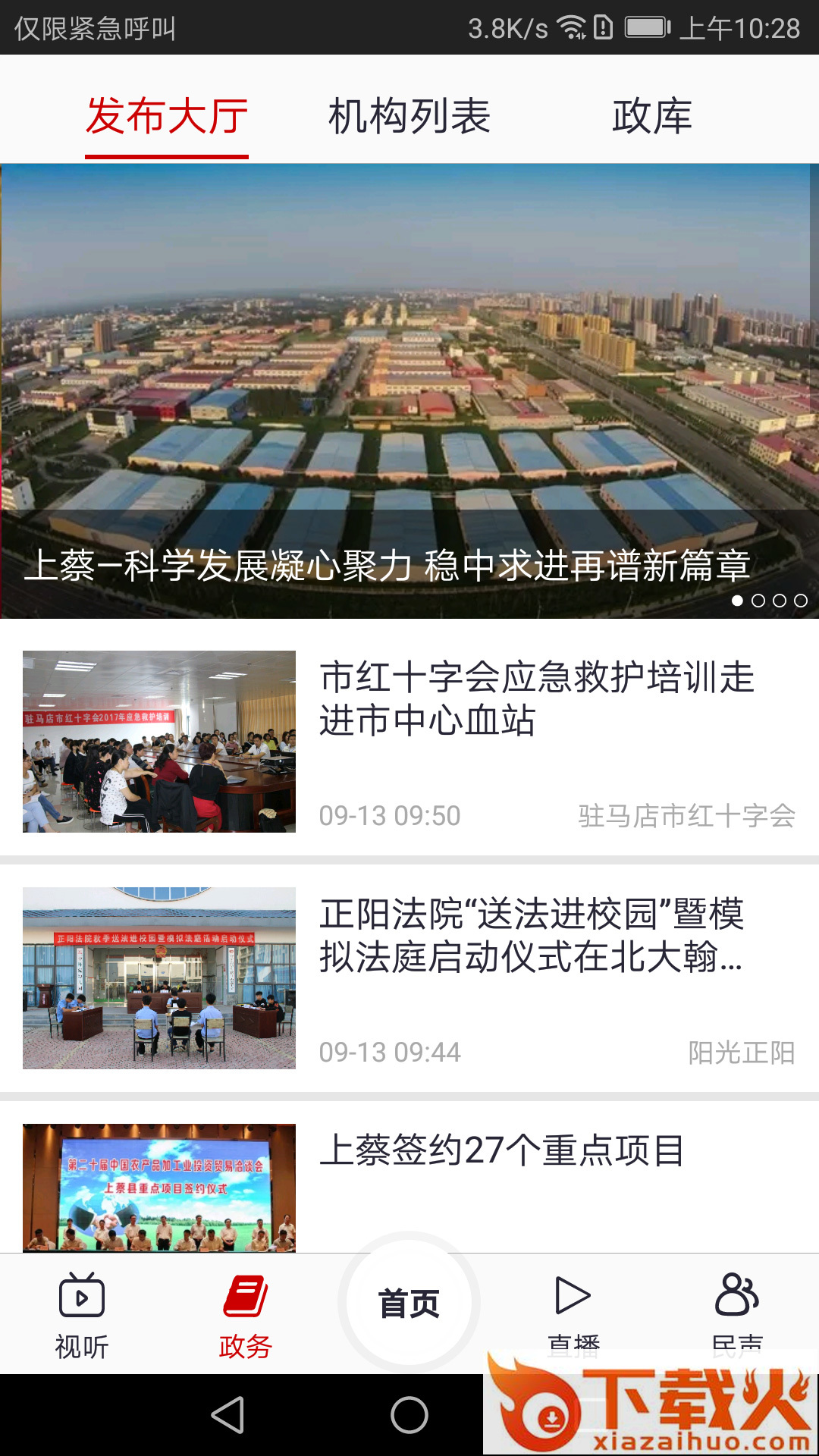Open the 上蔡 banner headline story
Screen dimensions: 819x1456
(x=409, y=391)
